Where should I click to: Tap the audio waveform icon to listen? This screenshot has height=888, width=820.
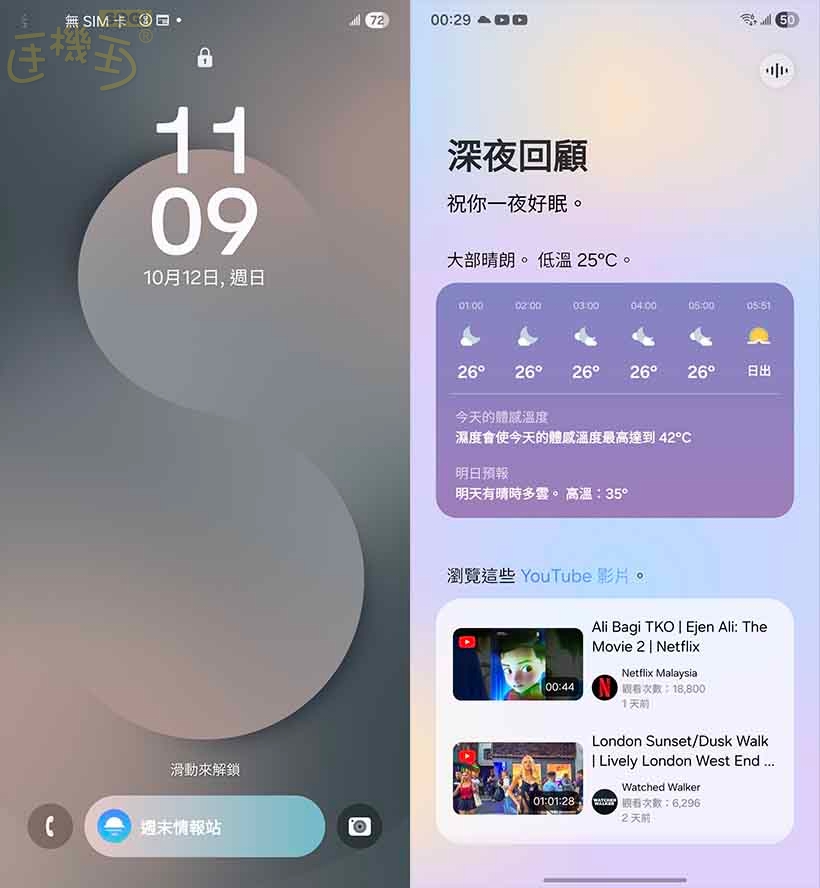(777, 70)
